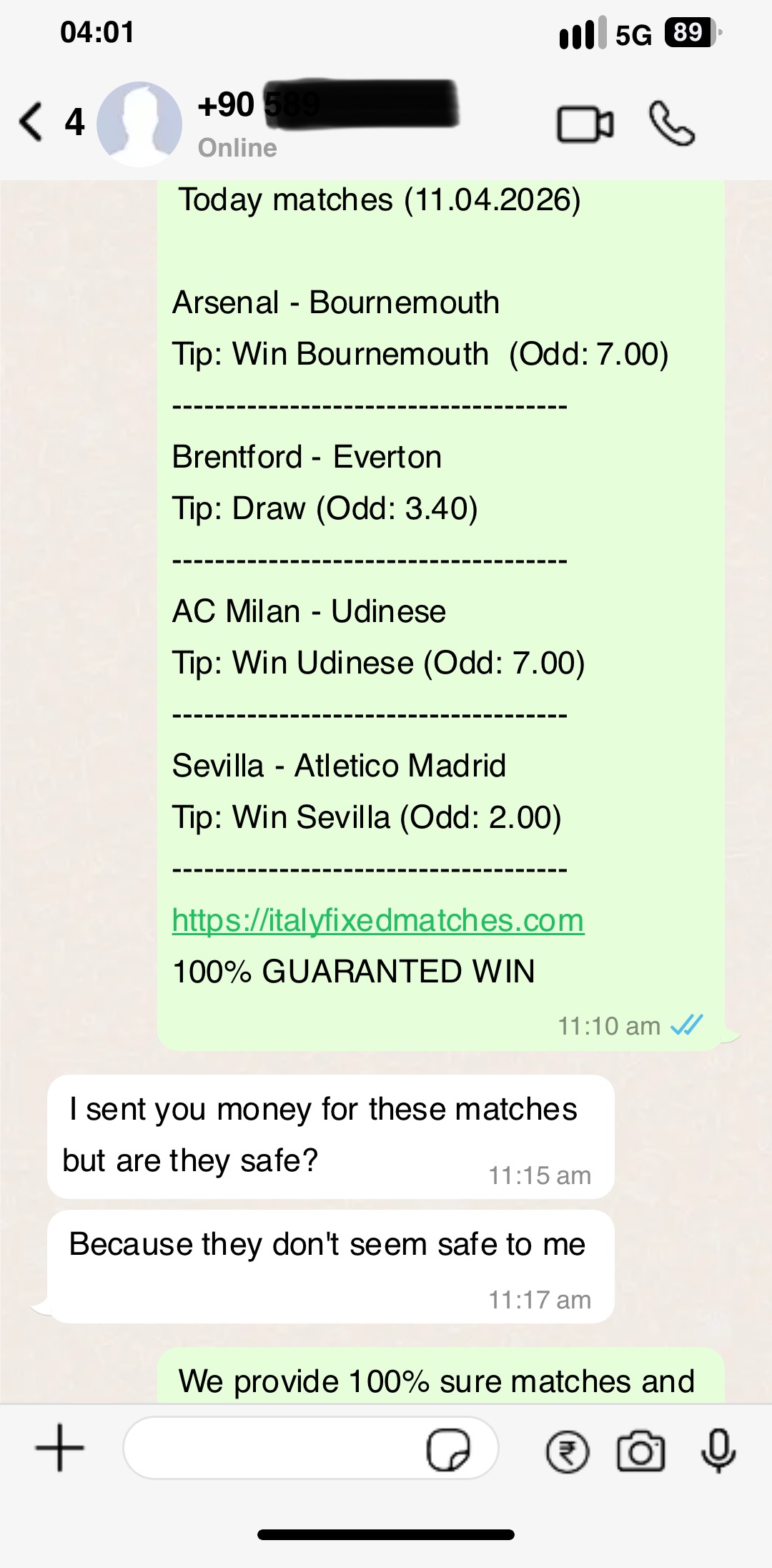772x1568 pixels.
Task: Open the camera to take a photo
Action: [640, 1451]
